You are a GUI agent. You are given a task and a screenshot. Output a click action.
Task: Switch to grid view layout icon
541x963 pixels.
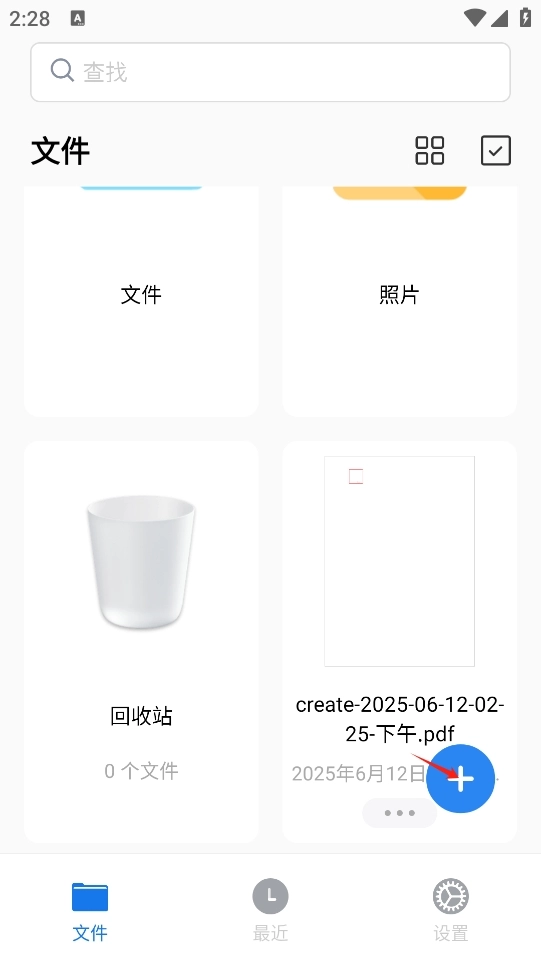[430, 150]
